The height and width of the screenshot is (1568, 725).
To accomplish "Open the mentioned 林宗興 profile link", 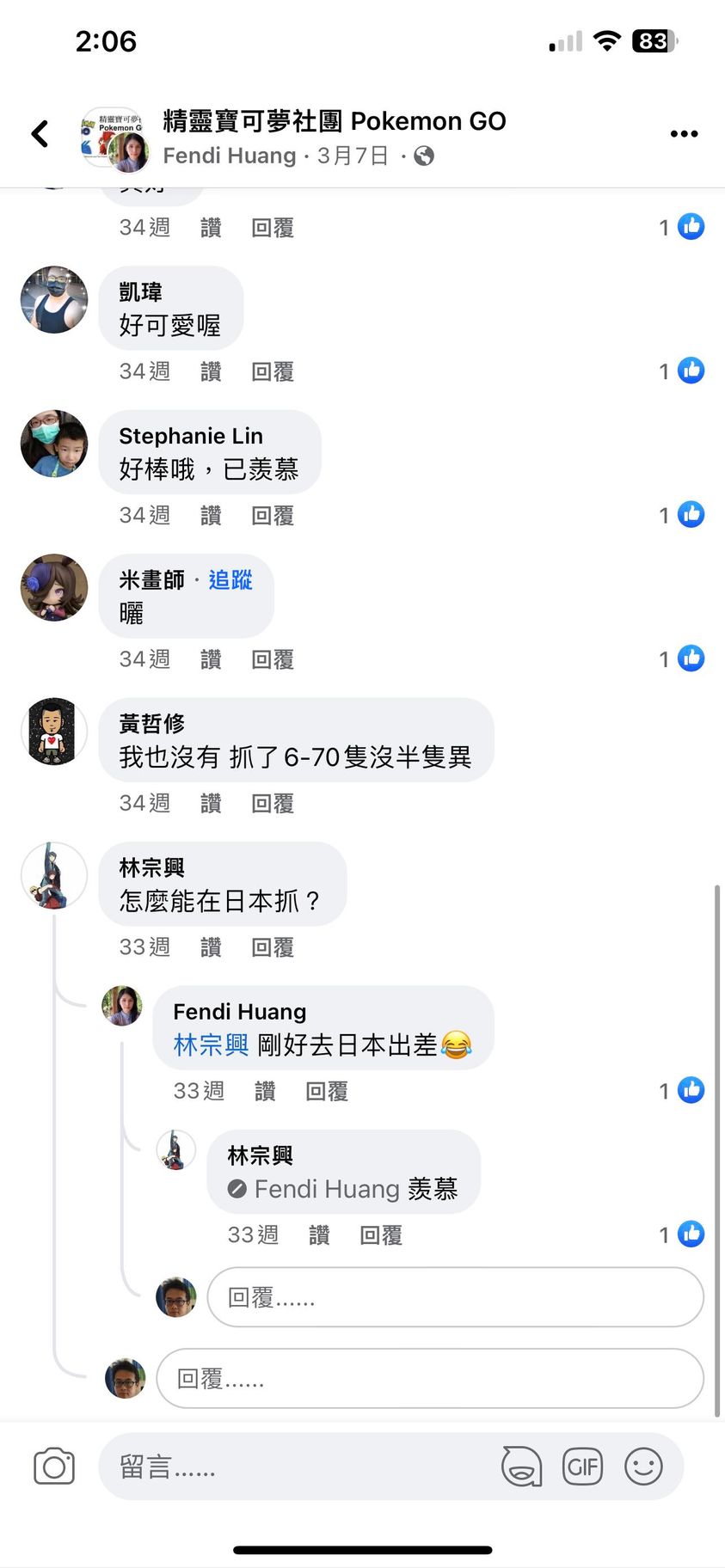I will 211,1045.
